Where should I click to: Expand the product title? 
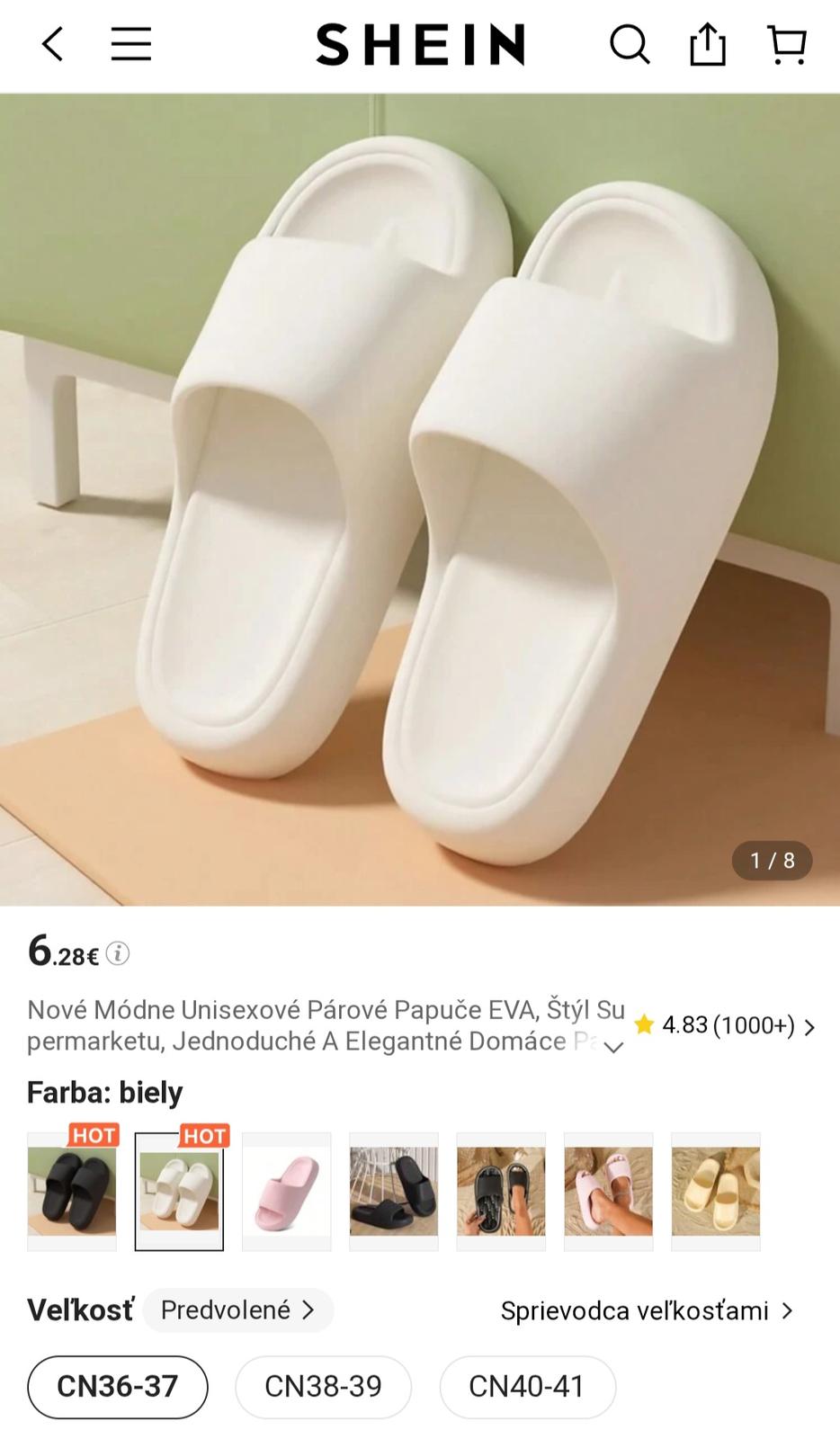[613, 1047]
